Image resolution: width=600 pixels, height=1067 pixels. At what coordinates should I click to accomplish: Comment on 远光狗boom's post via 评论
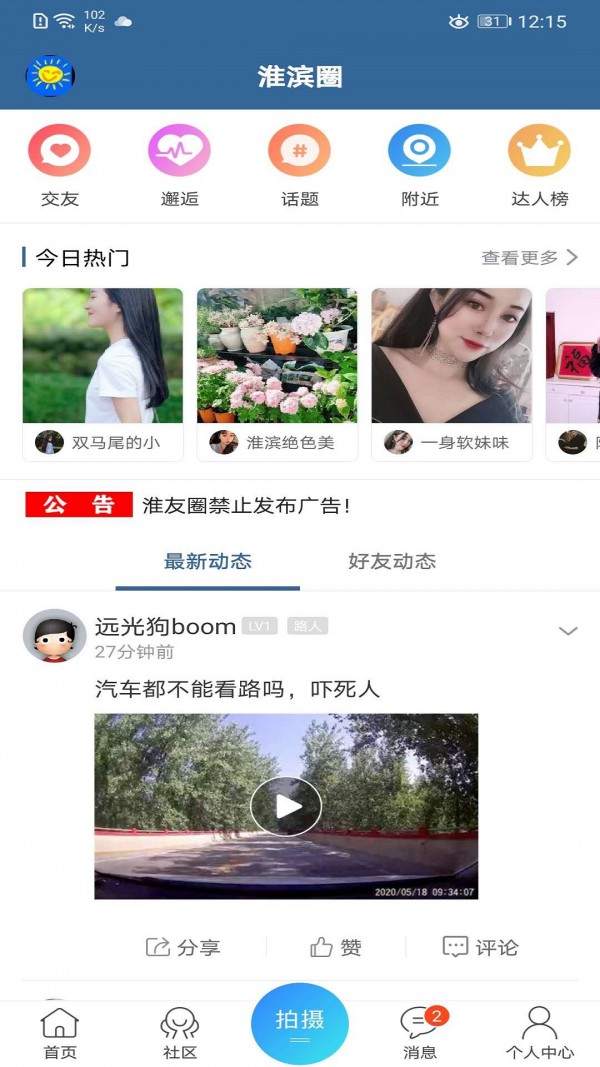[481, 947]
